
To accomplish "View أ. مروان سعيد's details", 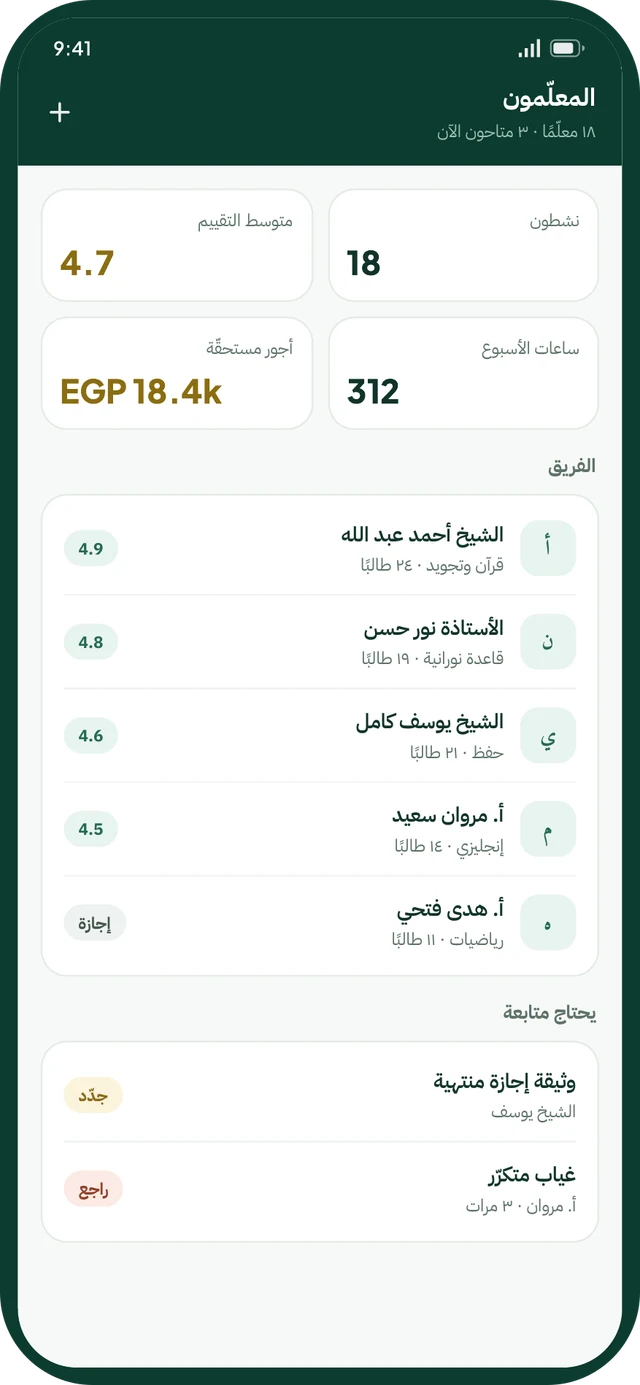I will point(320,829).
